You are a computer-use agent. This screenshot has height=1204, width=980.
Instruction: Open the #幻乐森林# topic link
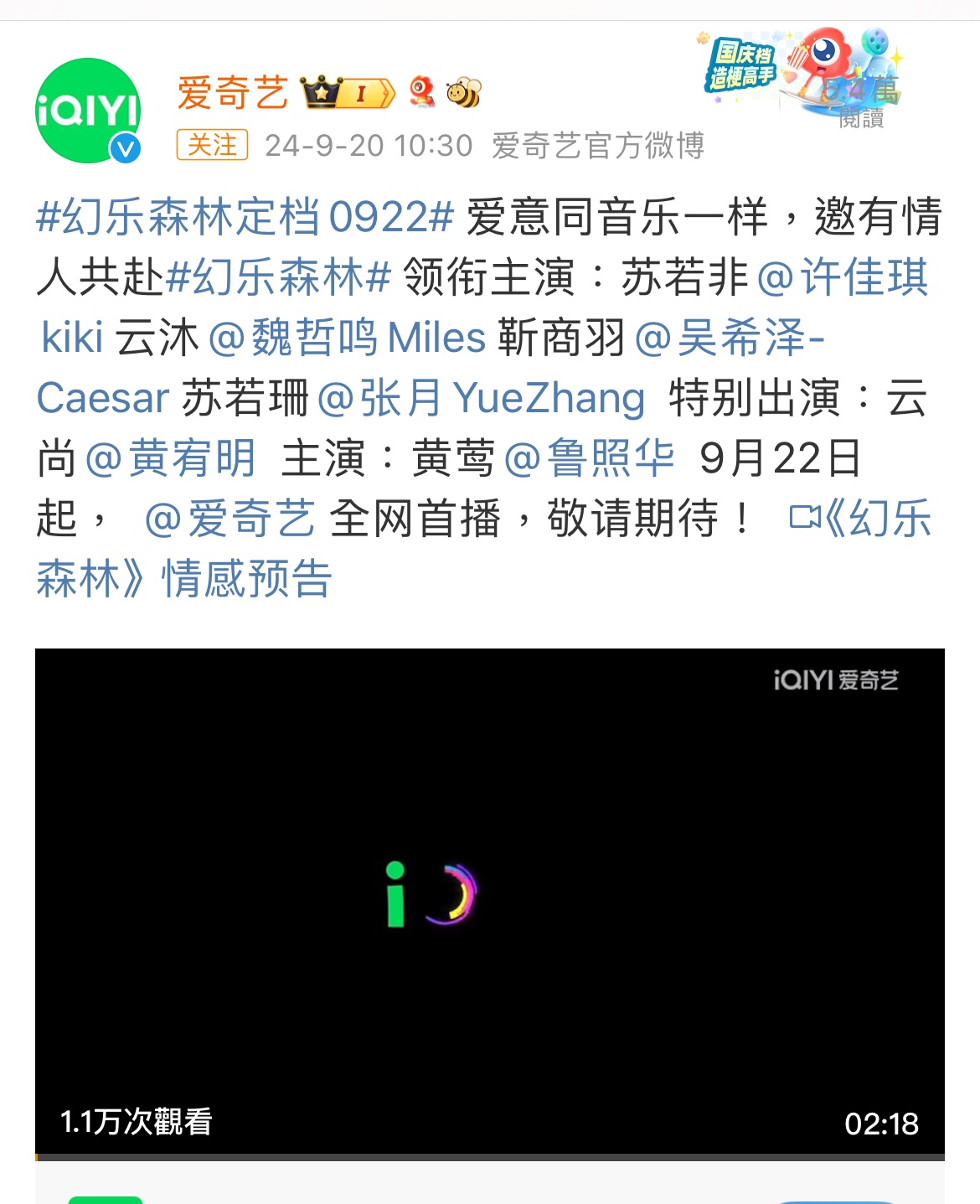279,277
